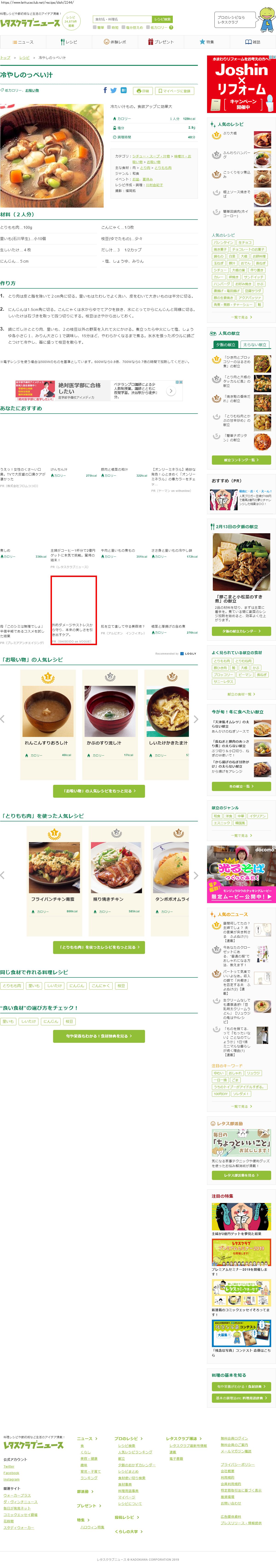This screenshot has height=1568, width=276.
Task: Save recipe with マイページに登録
Action: tap(175, 91)
